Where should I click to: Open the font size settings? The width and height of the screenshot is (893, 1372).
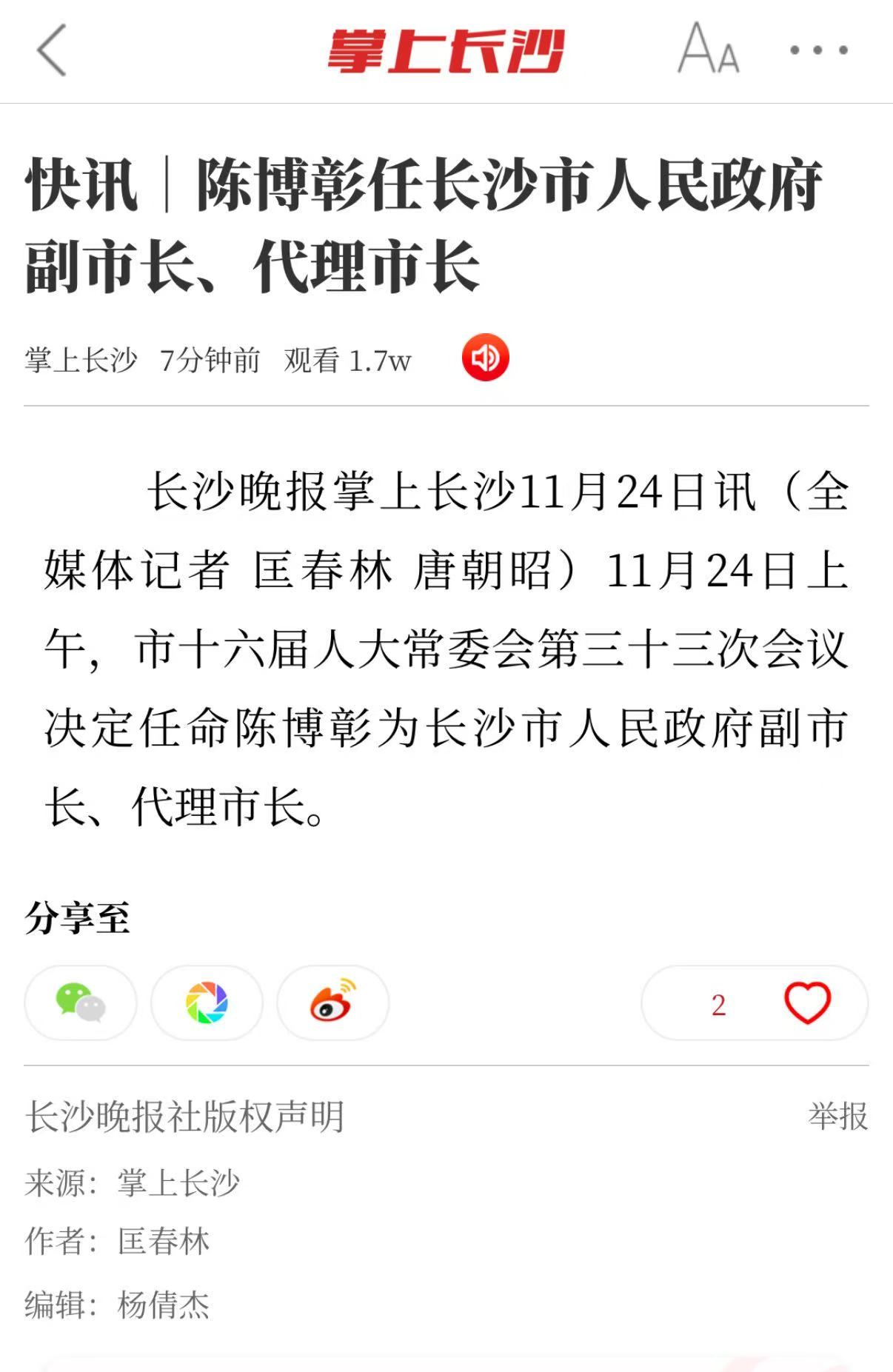click(x=709, y=49)
